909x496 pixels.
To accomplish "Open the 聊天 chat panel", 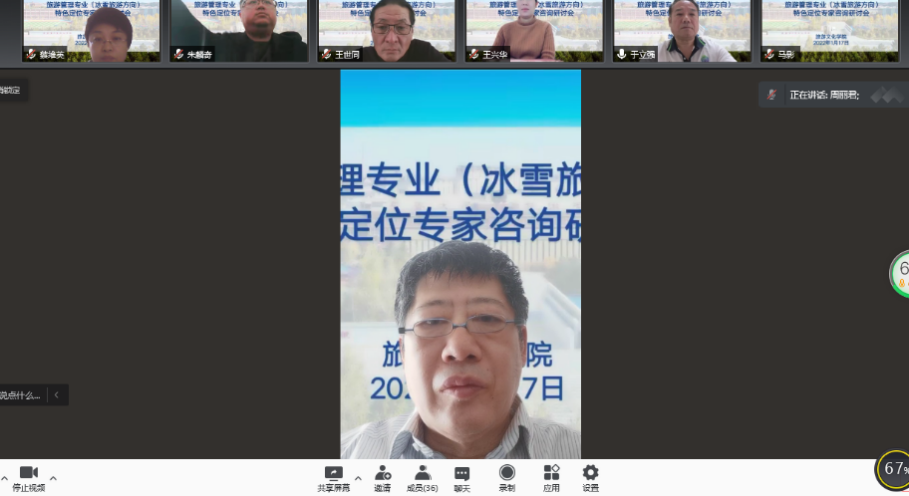I will pos(462,477).
